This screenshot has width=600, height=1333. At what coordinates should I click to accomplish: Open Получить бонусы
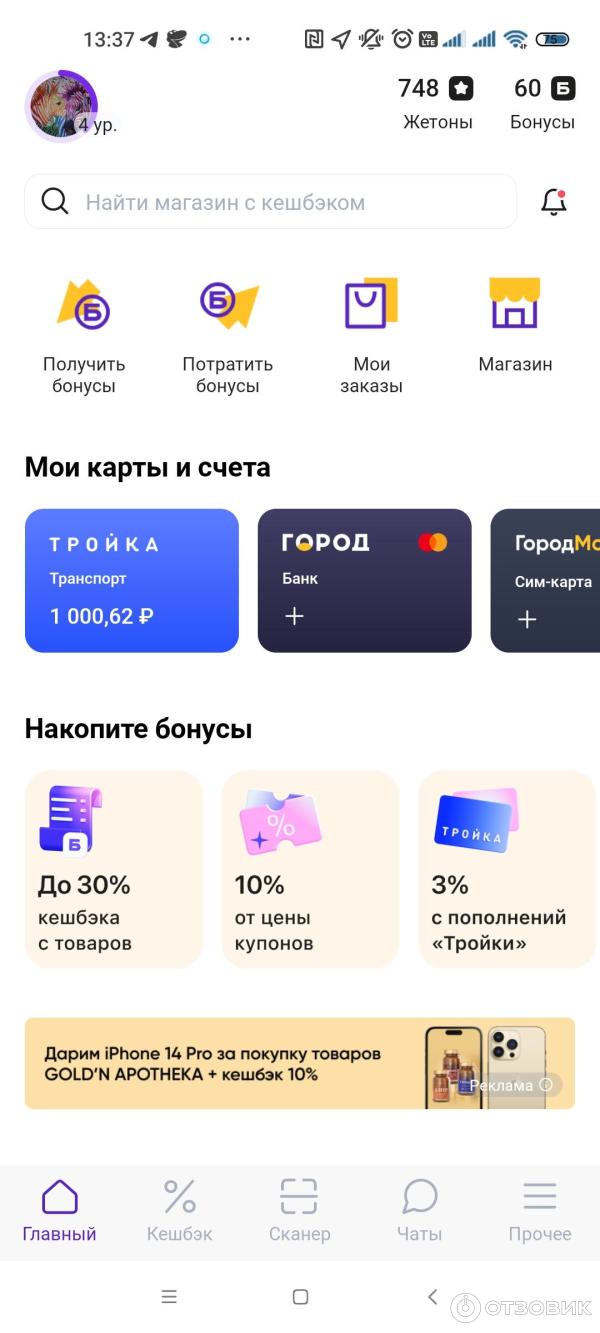tap(84, 335)
